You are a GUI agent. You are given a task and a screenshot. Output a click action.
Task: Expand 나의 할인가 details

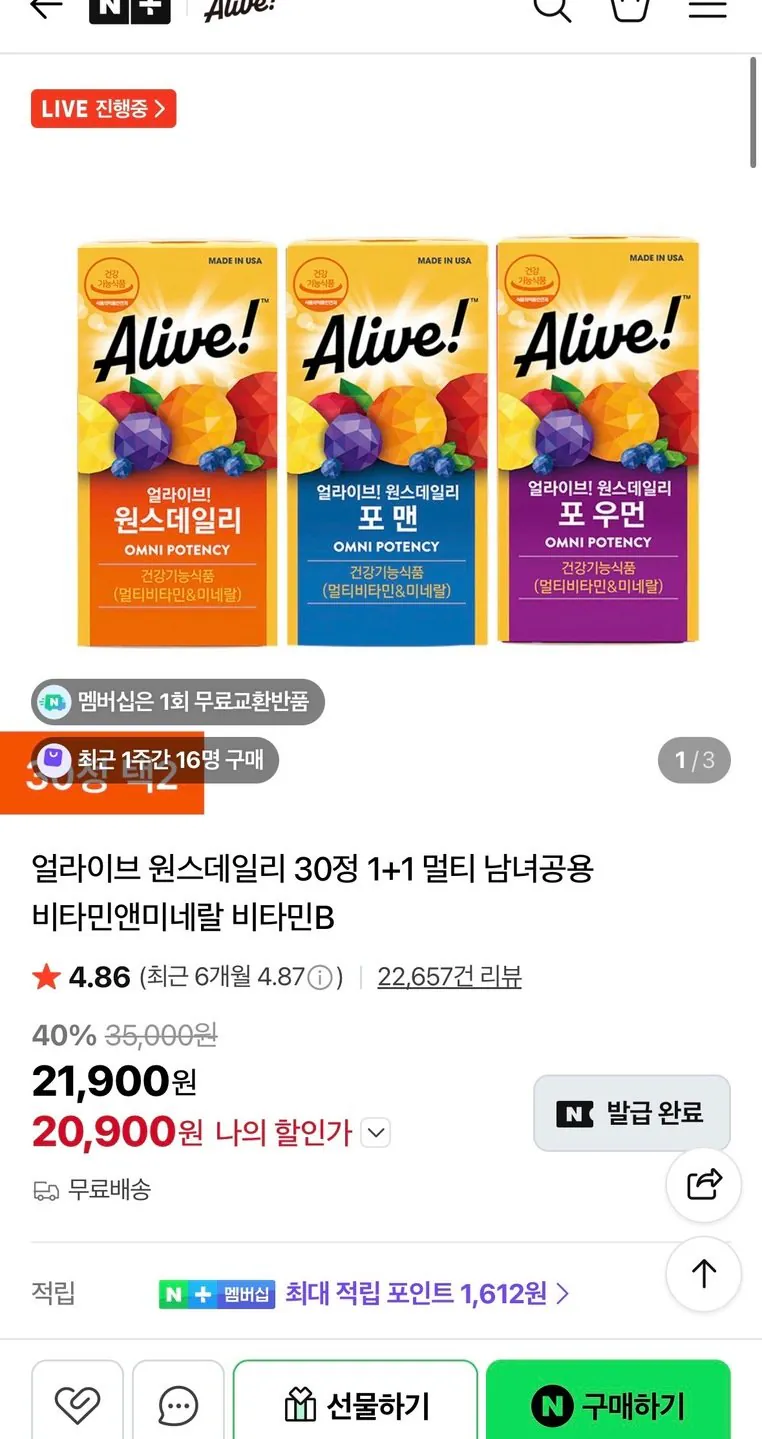coord(375,1133)
